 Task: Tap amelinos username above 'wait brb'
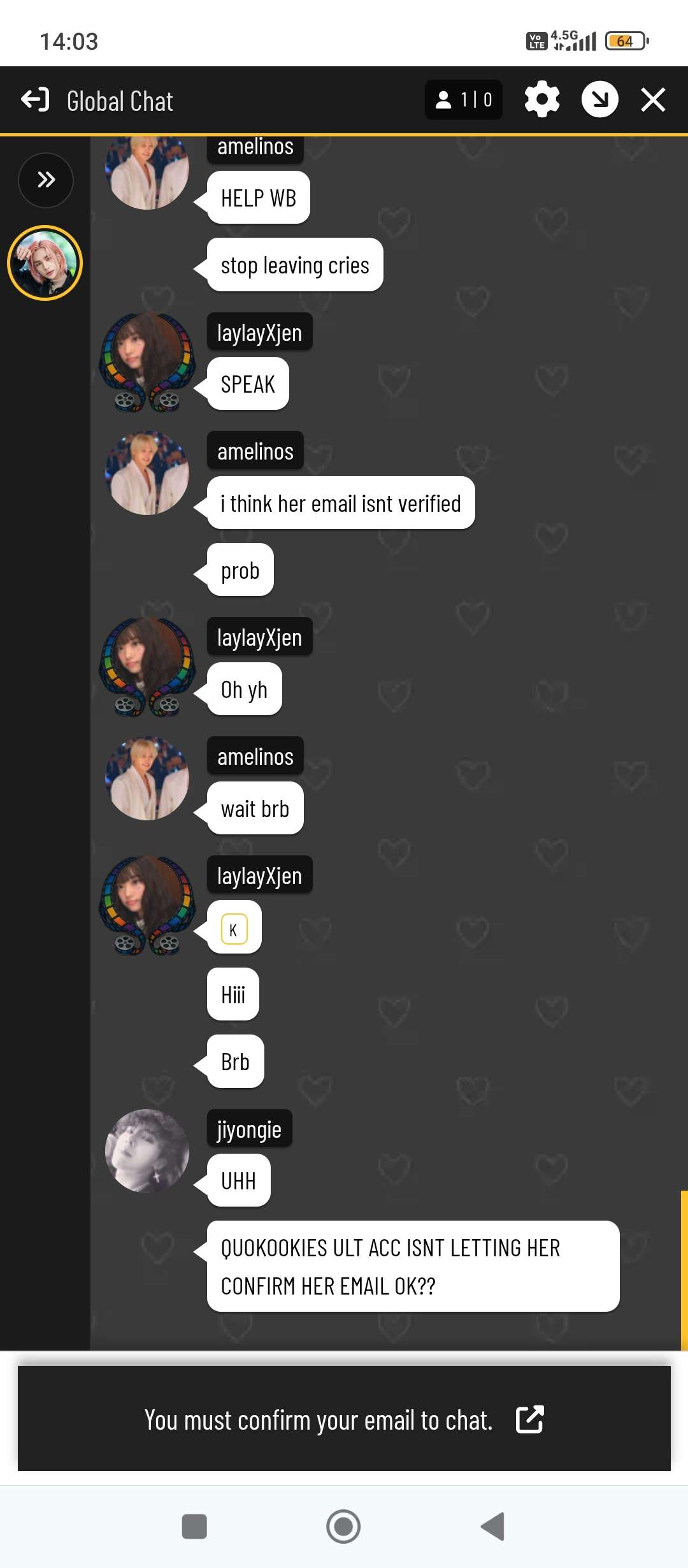255,757
